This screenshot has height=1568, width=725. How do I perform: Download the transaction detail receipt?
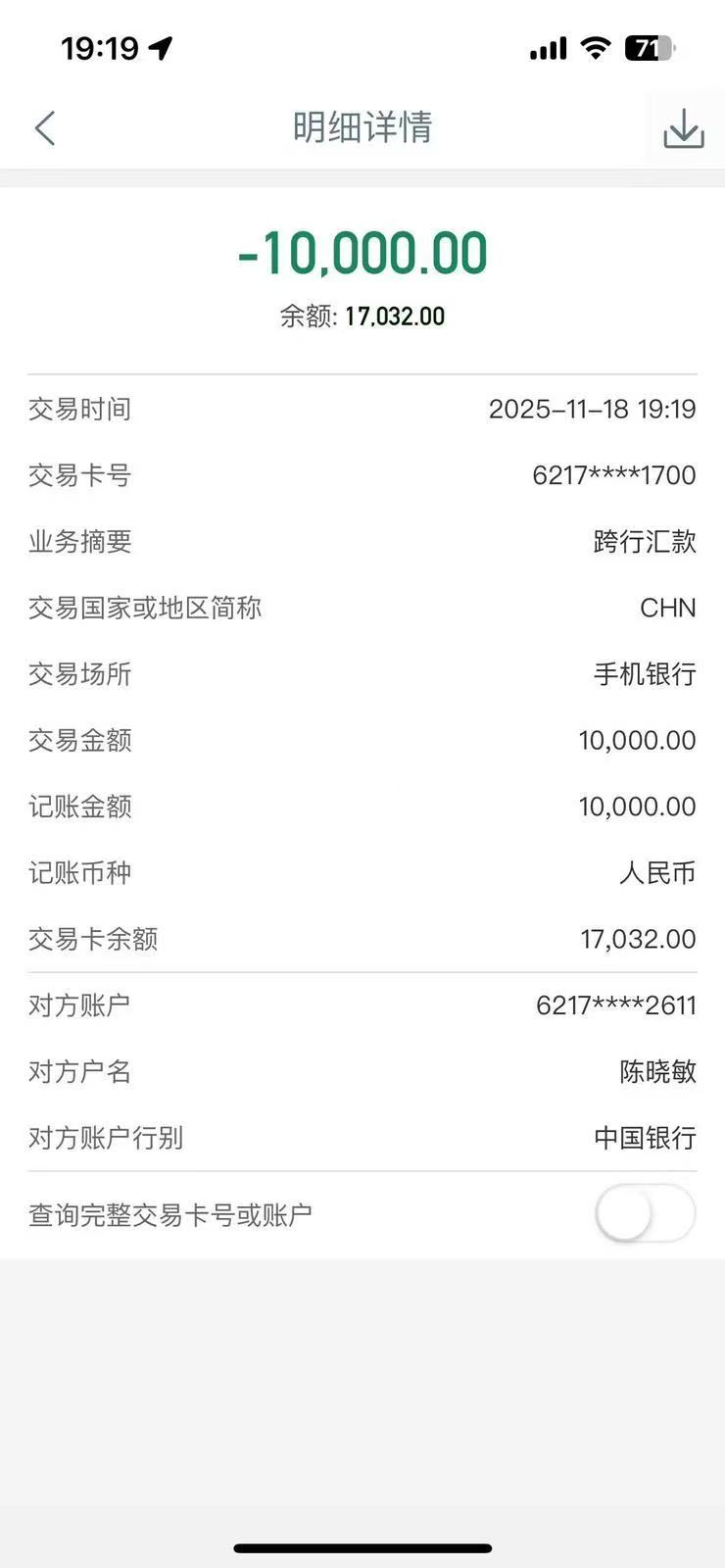(x=683, y=128)
